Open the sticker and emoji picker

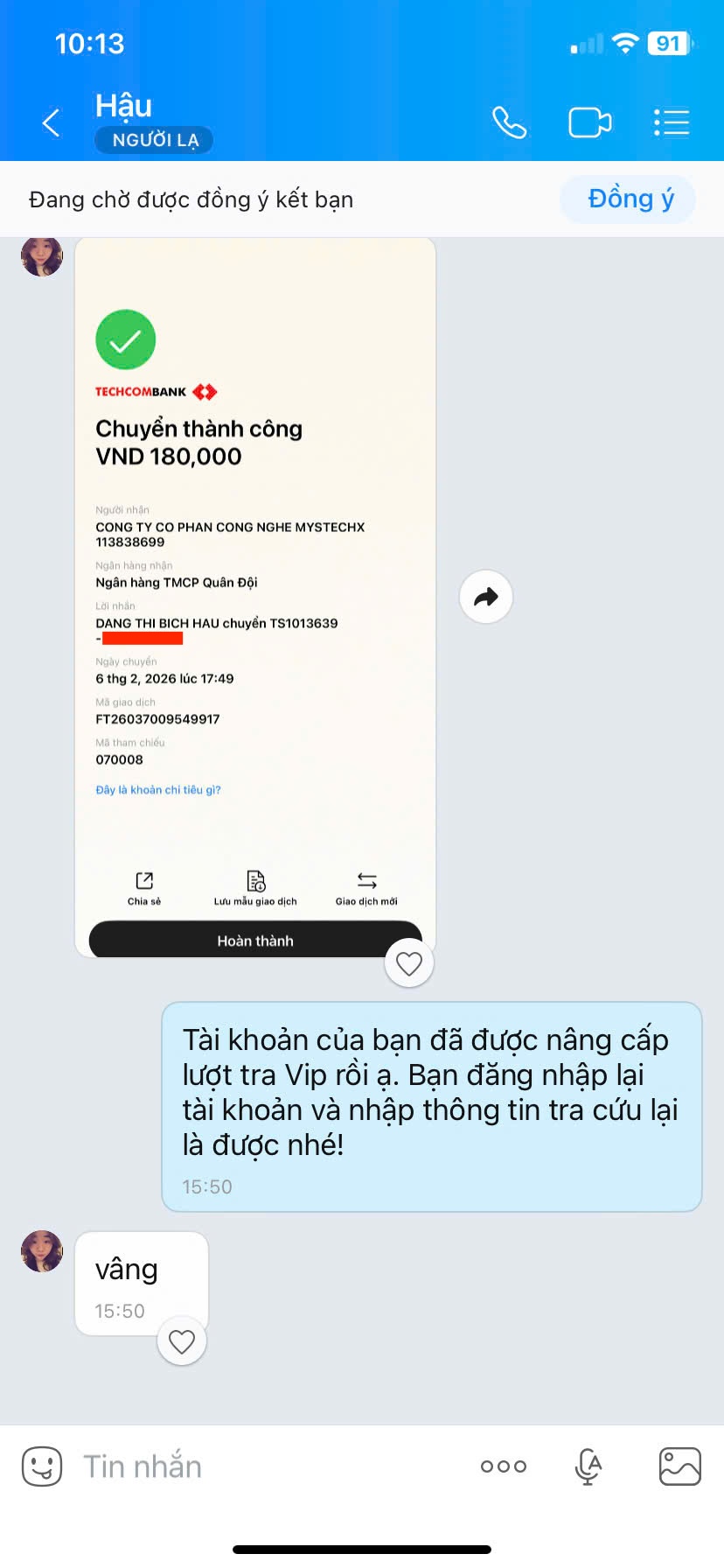(x=42, y=1466)
